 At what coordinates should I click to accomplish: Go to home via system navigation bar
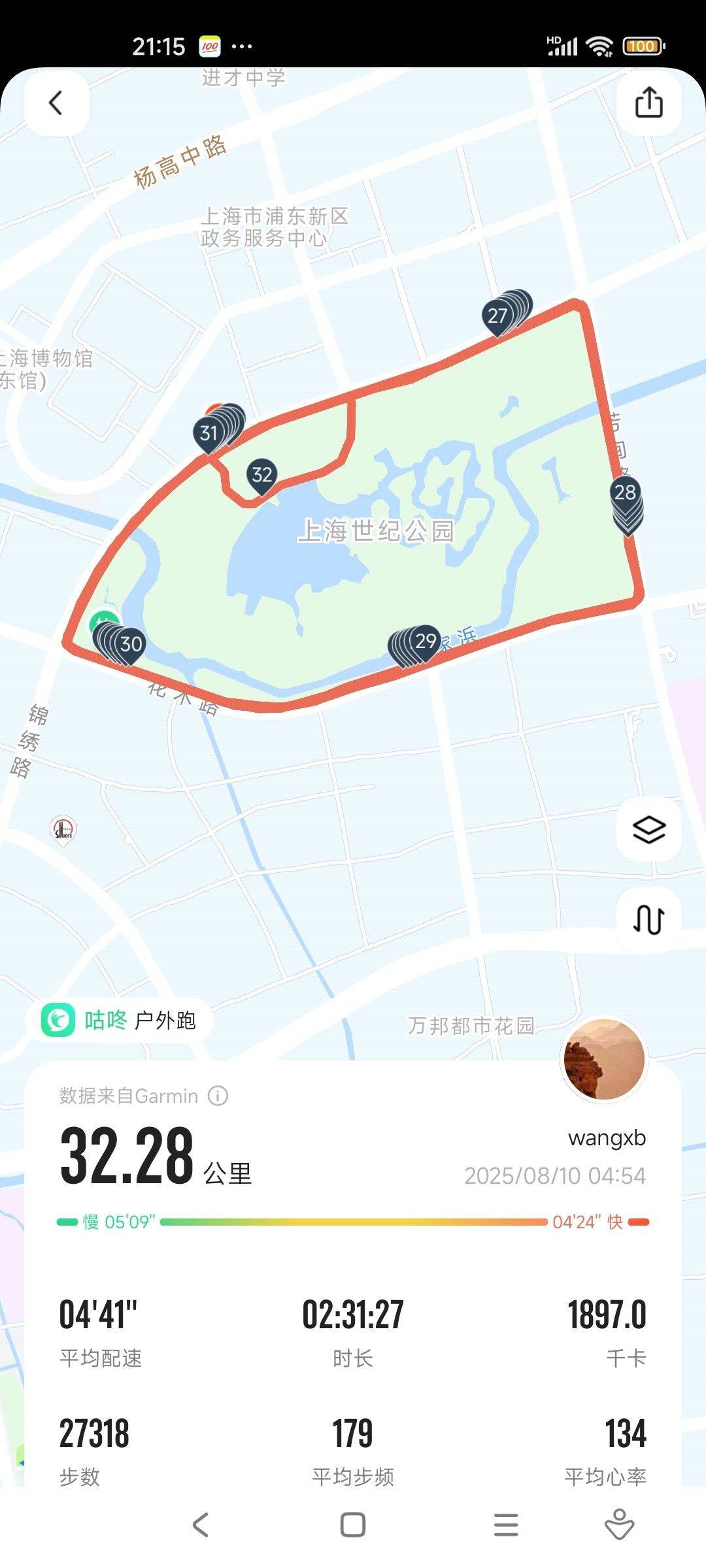[x=353, y=1525]
